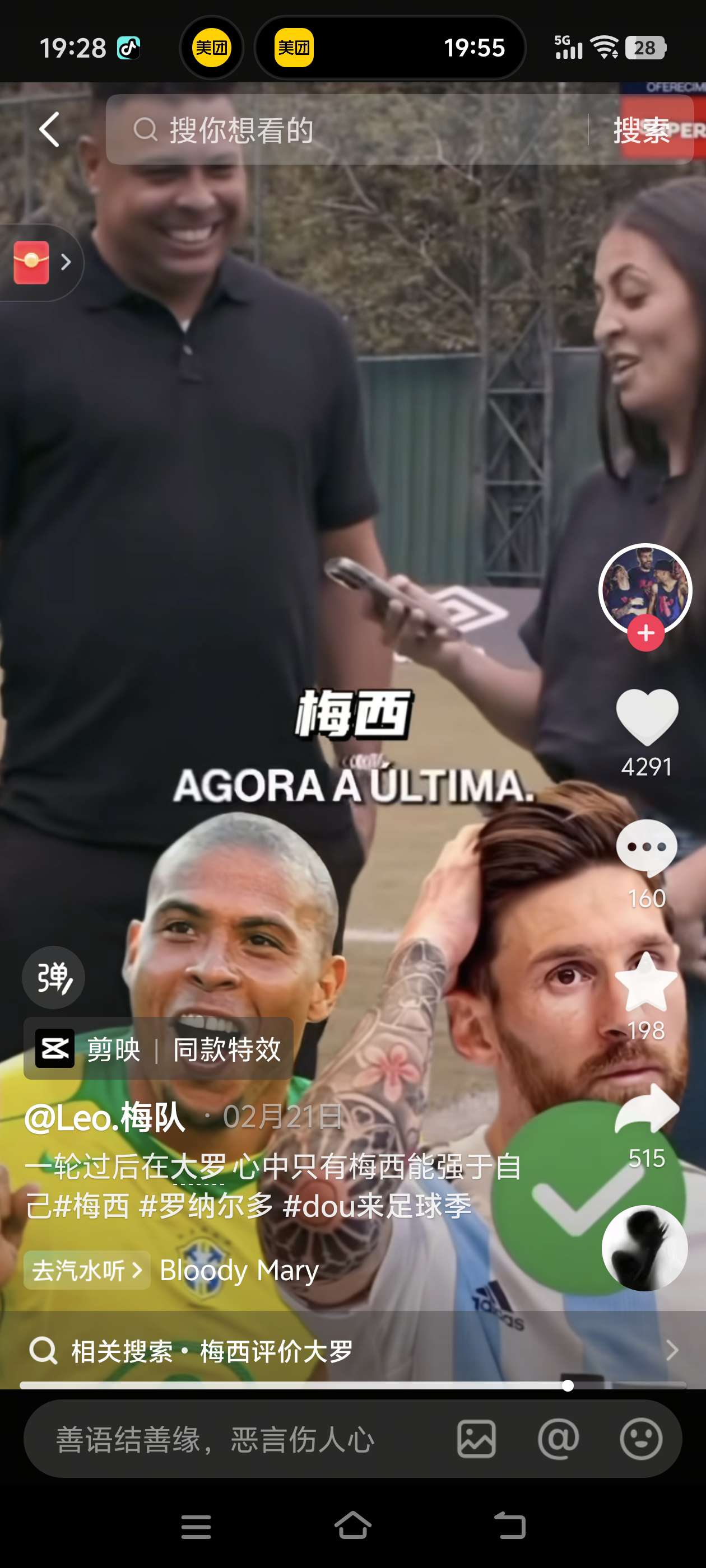Follow the creator with the plus badge
Image resolution: width=706 pixels, height=1568 pixels.
click(x=645, y=633)
